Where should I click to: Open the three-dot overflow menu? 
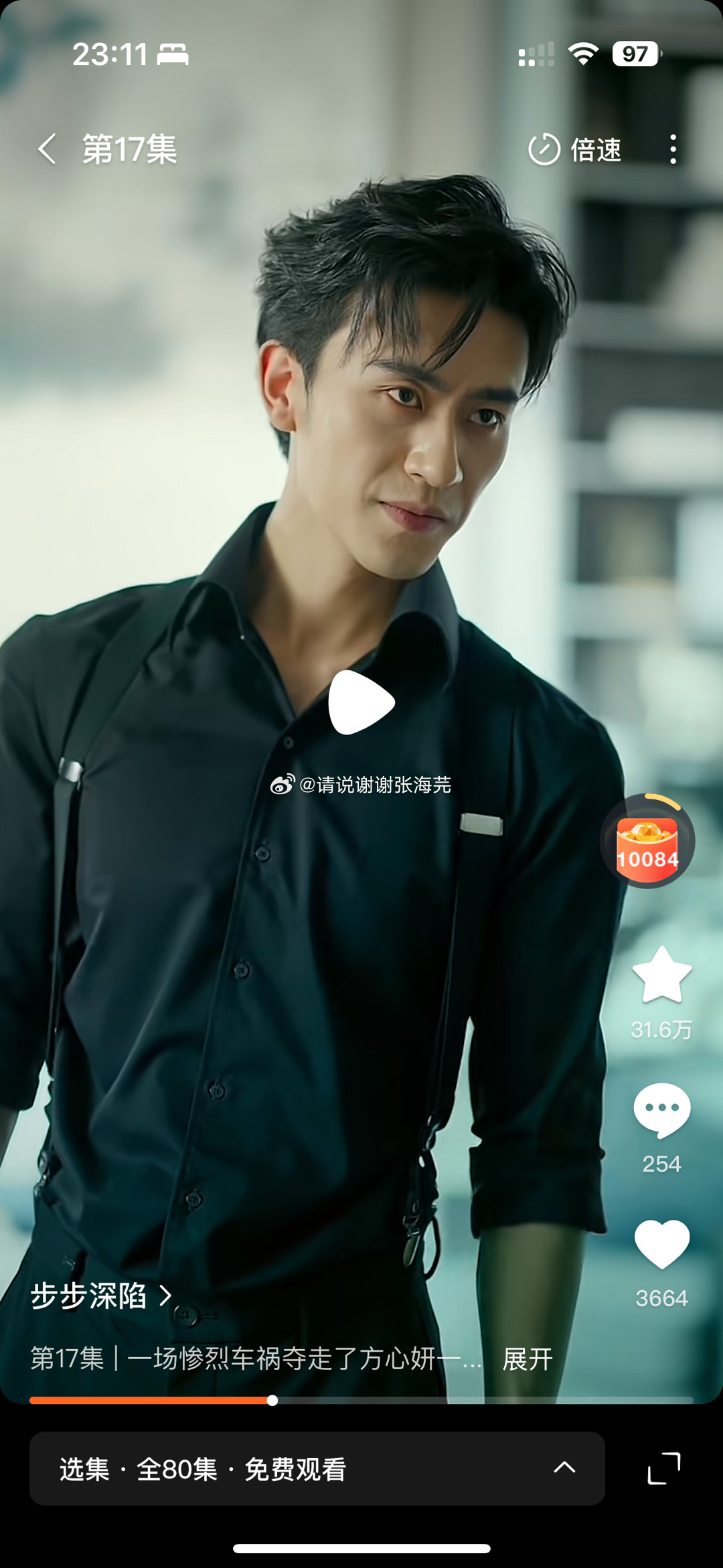[x=673, y=149]
